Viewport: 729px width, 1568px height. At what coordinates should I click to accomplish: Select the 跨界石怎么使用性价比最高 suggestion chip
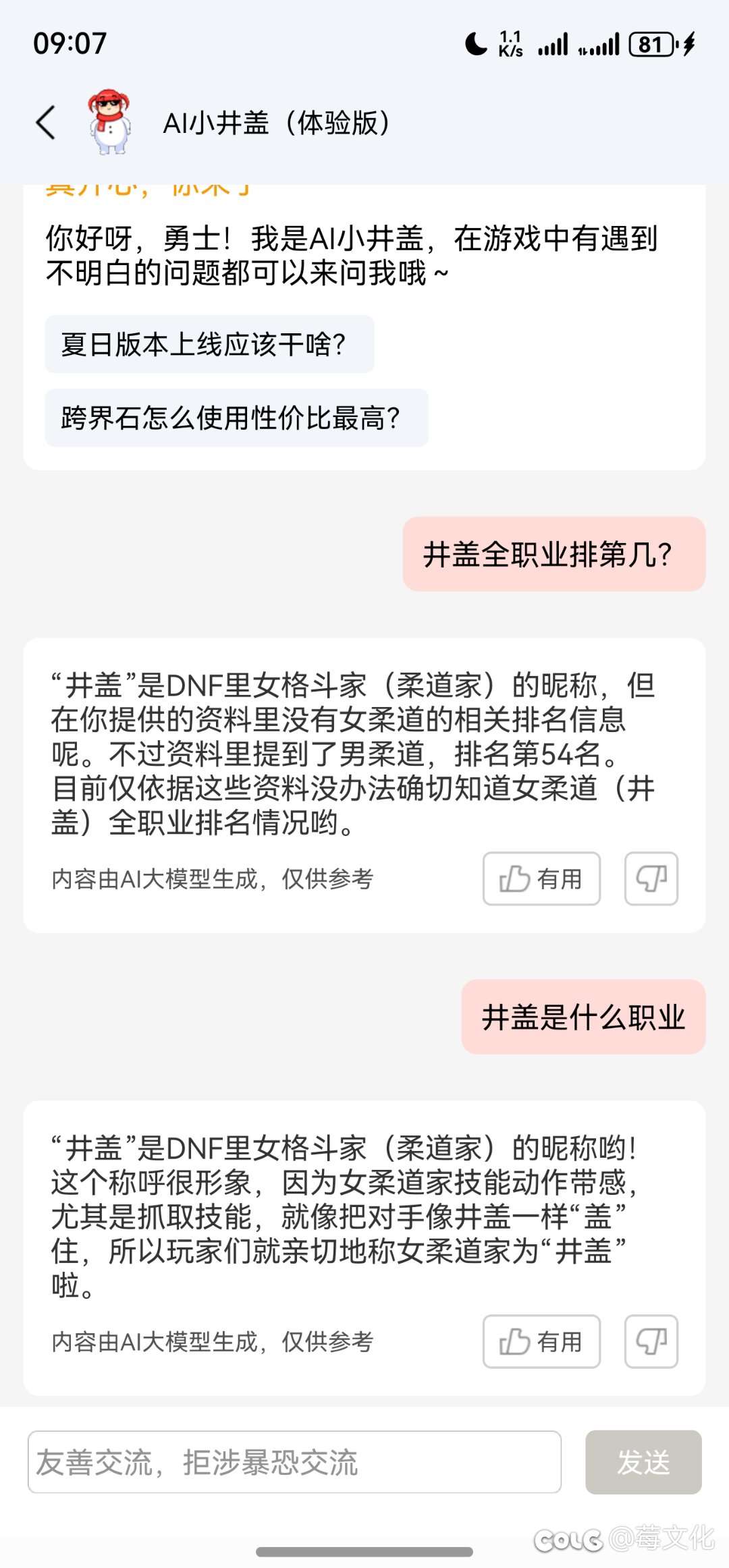pos(236,418)
